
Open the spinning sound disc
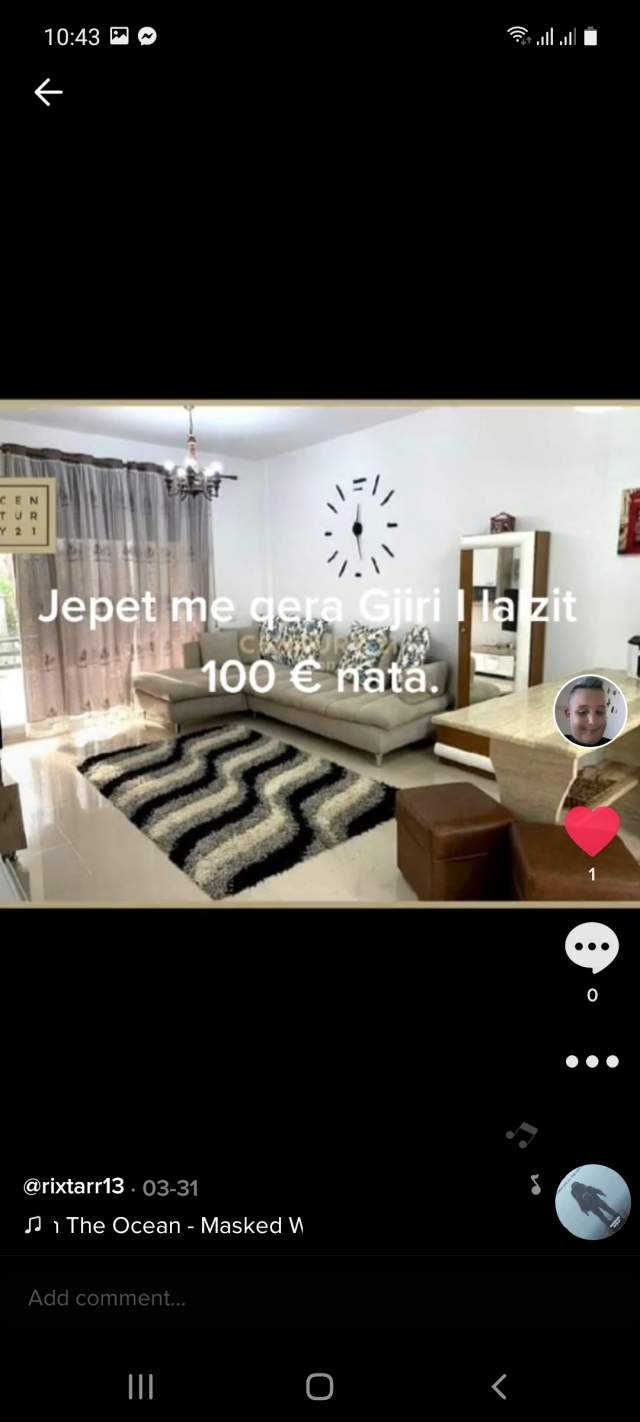point(593,1202)
